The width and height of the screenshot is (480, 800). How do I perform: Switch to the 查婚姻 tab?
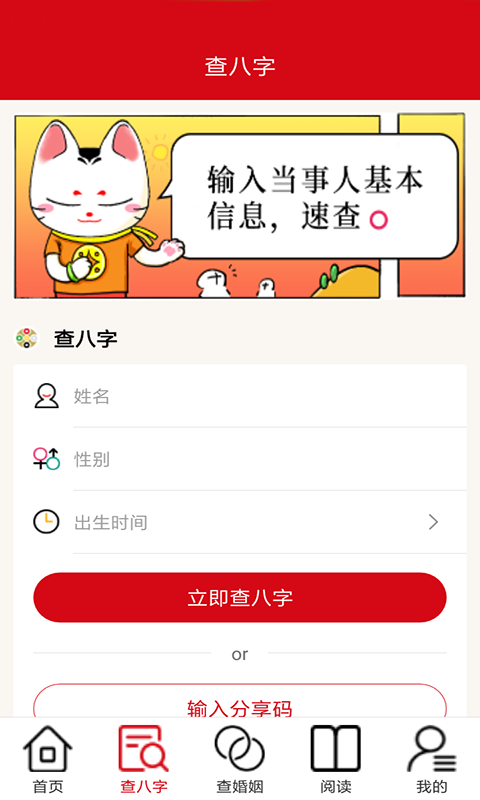click(x=240, y=760)
